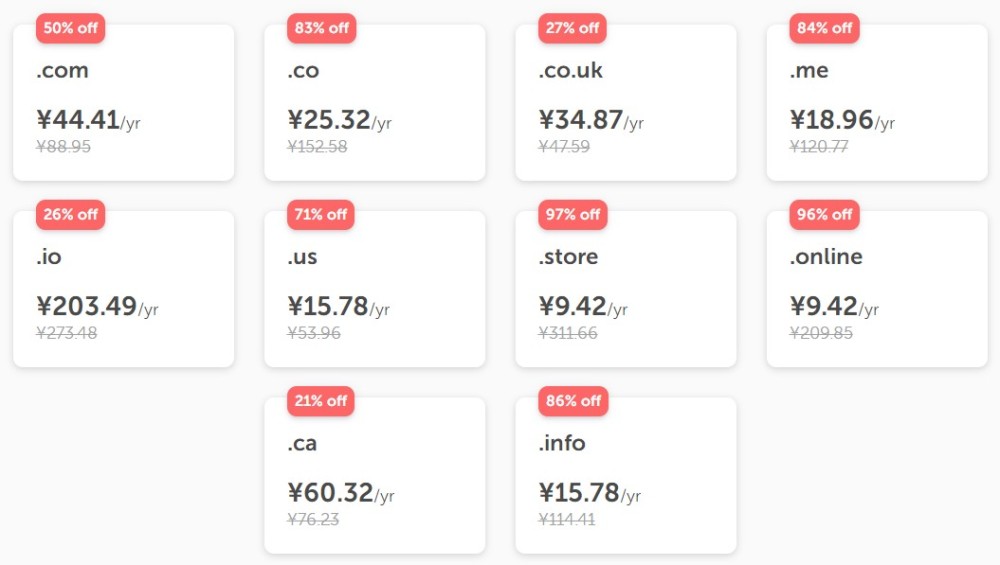Tap the .me domain card
1000x565 pixels.
[876, 103]
